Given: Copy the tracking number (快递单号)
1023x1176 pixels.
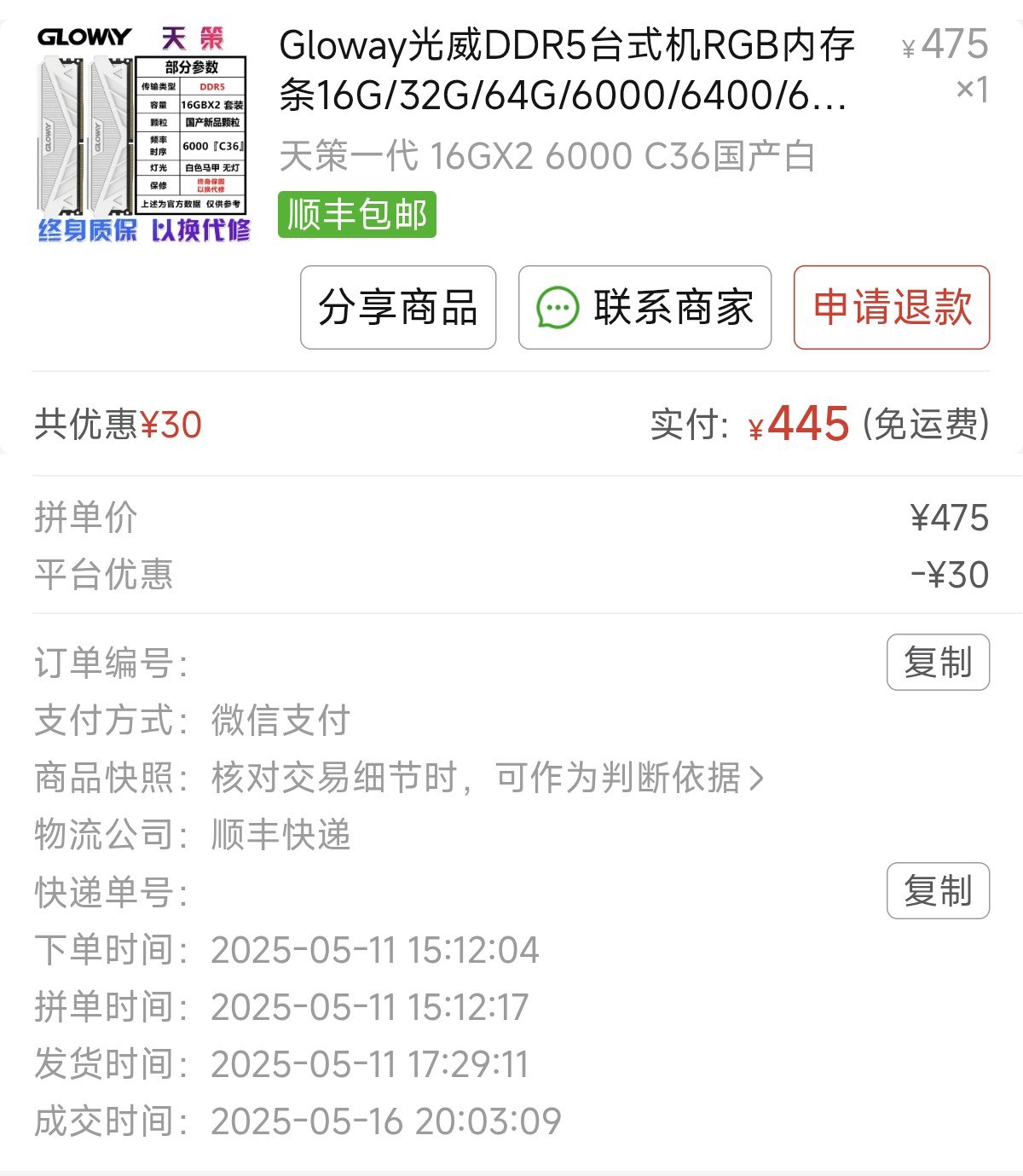Looking at the screenshot, I should click(x=937, y=891).
